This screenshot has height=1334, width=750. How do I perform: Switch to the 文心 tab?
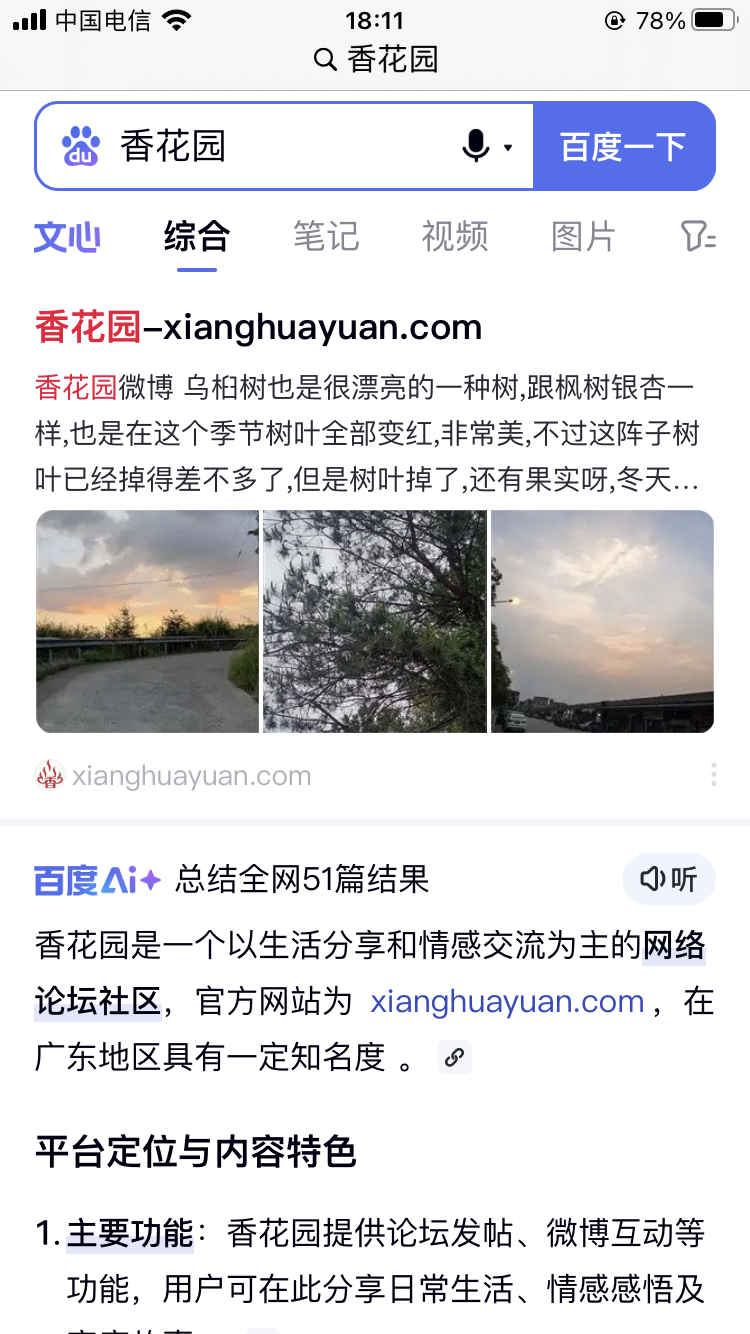pyautogui.click(x=67, y=237)
